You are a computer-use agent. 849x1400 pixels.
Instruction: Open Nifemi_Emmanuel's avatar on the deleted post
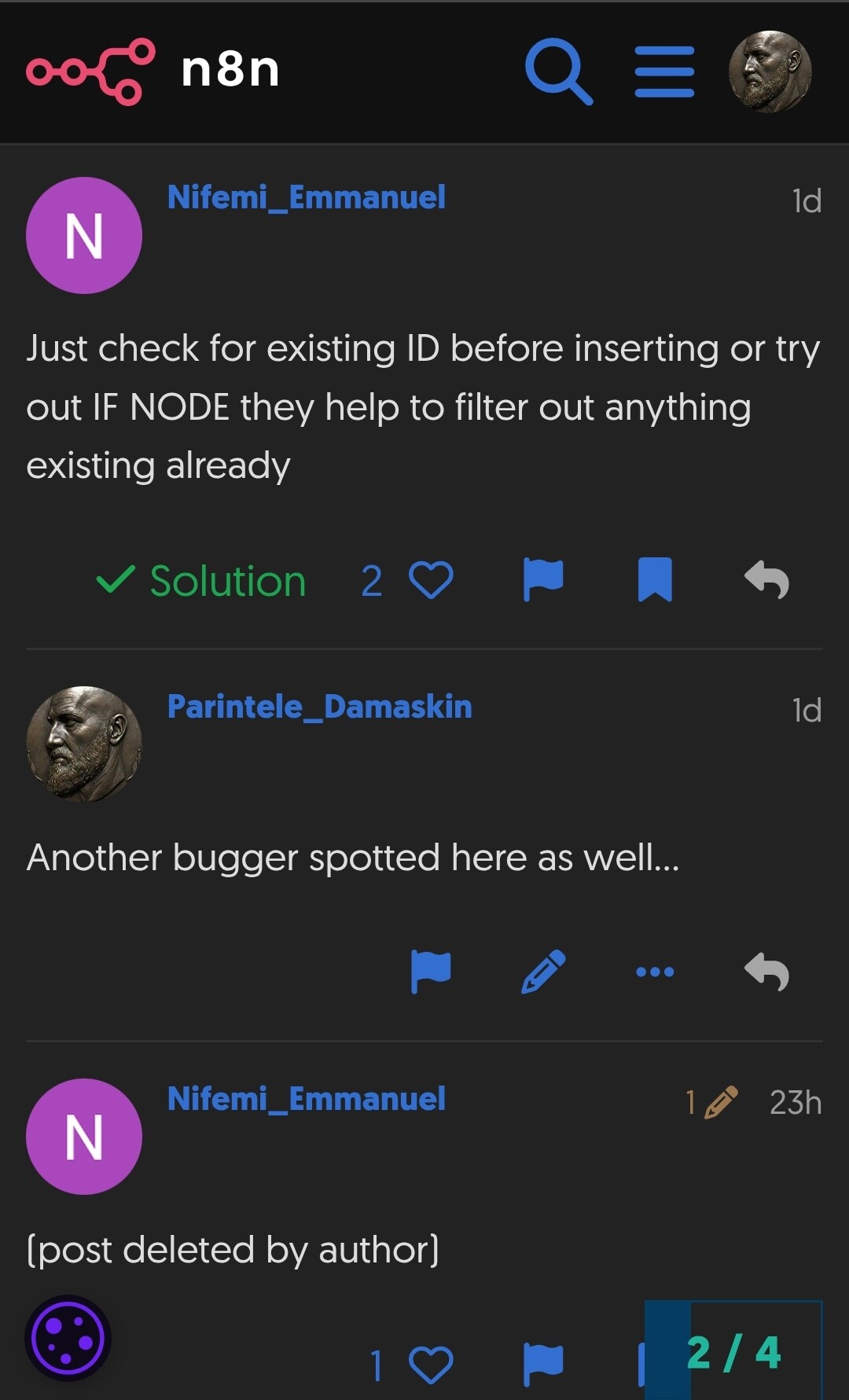[x=84, y=1137]
